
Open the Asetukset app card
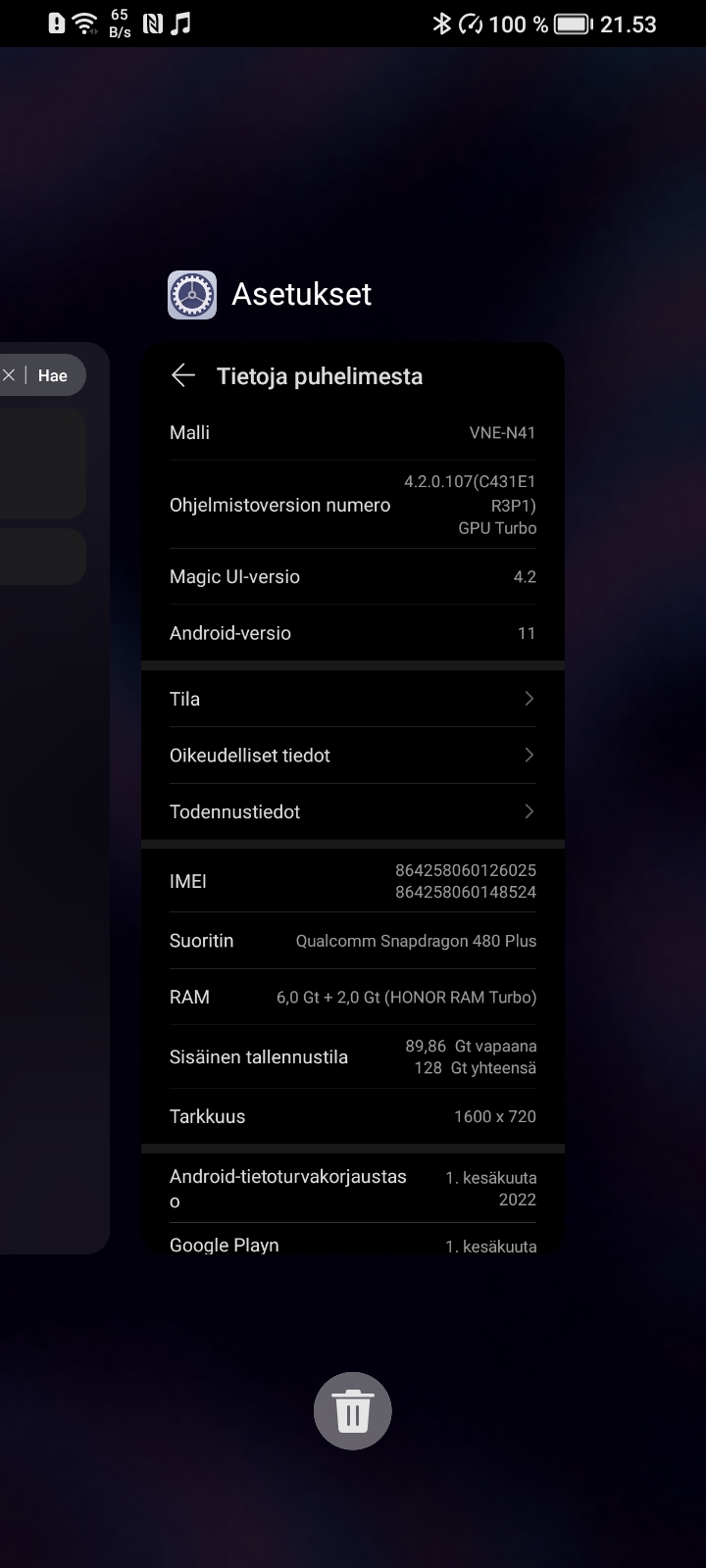(x=353, y=796)
